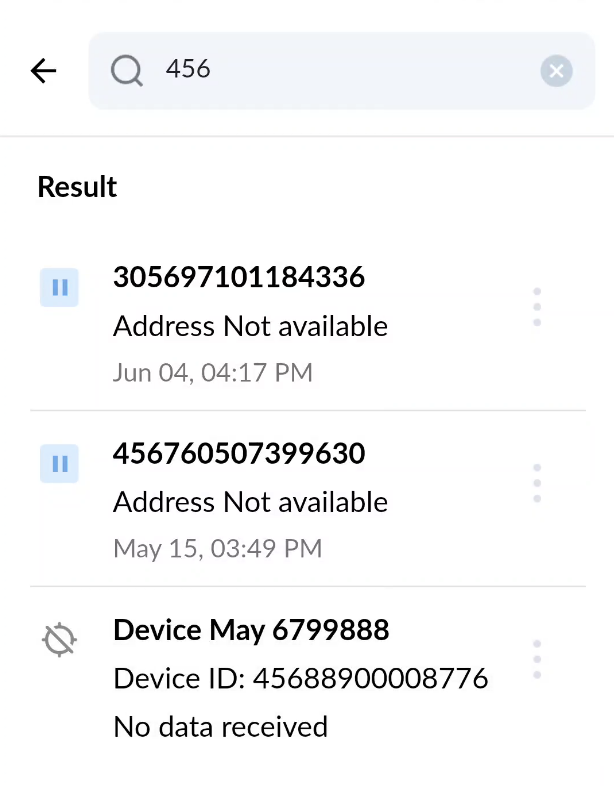Open result 456760507399630

pos(250,500)
